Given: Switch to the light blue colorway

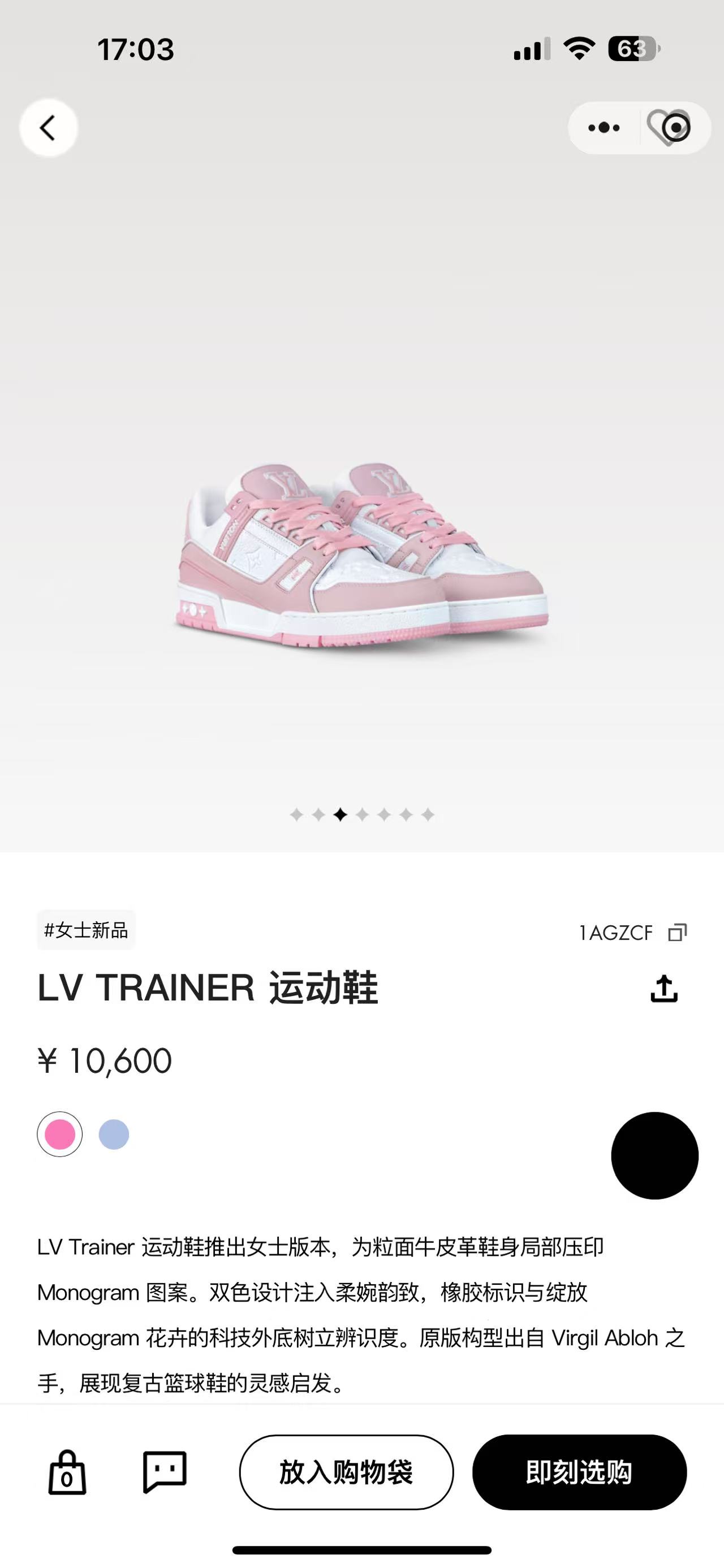Looking at the screenshot, I should 114,1133.
